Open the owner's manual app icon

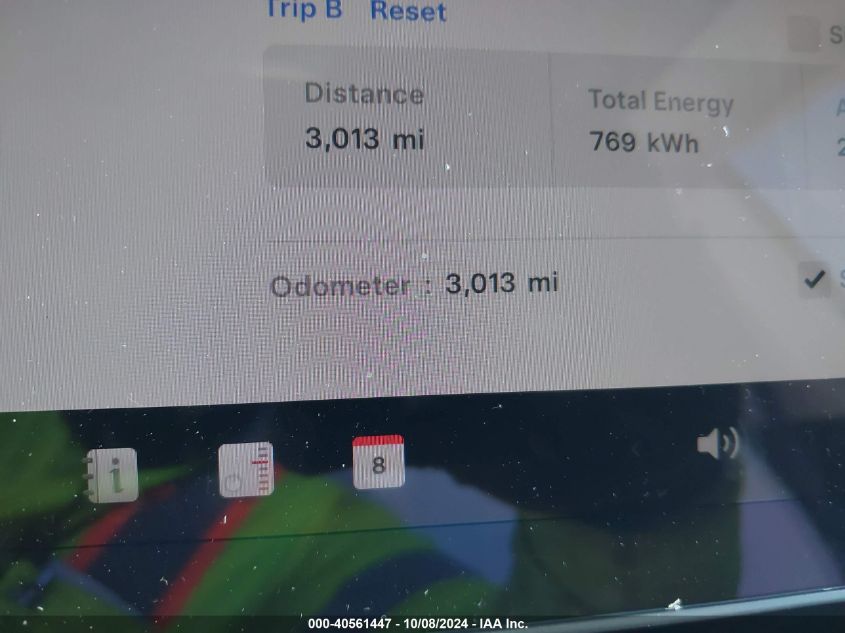111,474
